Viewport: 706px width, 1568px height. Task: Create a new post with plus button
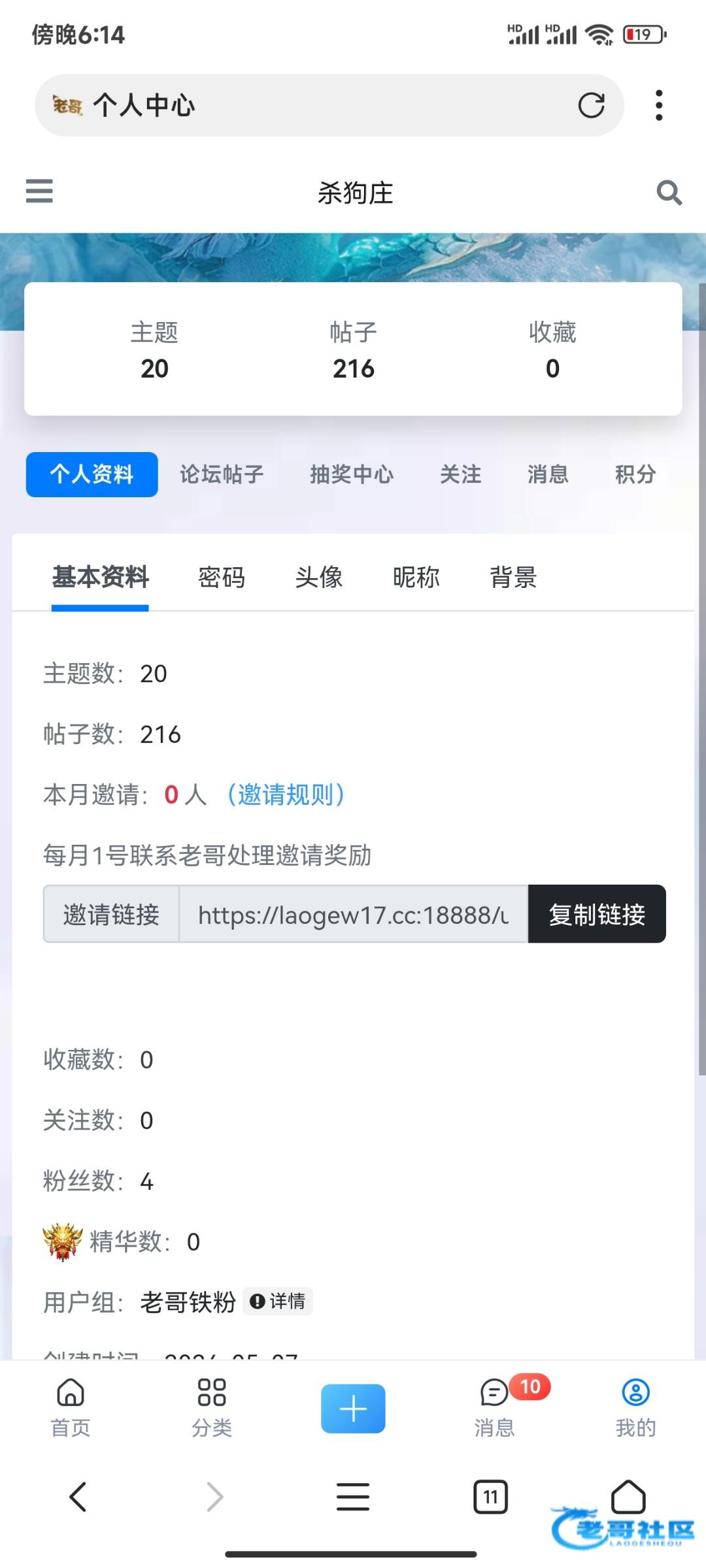[x=353, y=1409]
